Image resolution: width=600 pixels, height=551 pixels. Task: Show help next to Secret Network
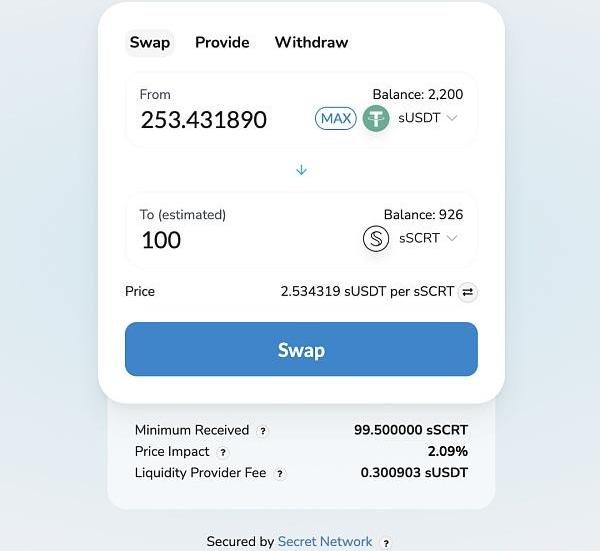click(386, 542)
